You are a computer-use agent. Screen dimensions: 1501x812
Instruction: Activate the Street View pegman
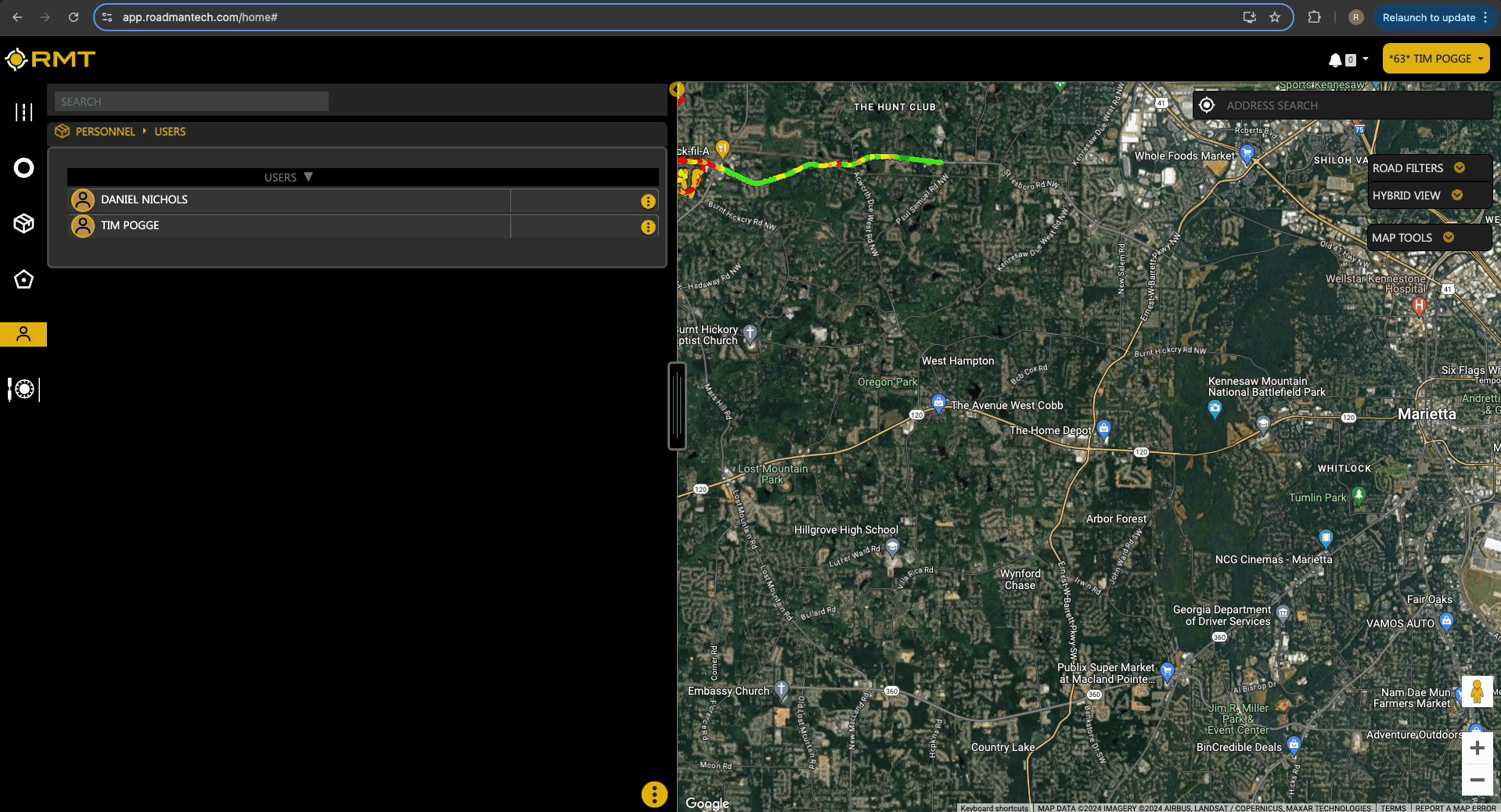(1477, 692)
